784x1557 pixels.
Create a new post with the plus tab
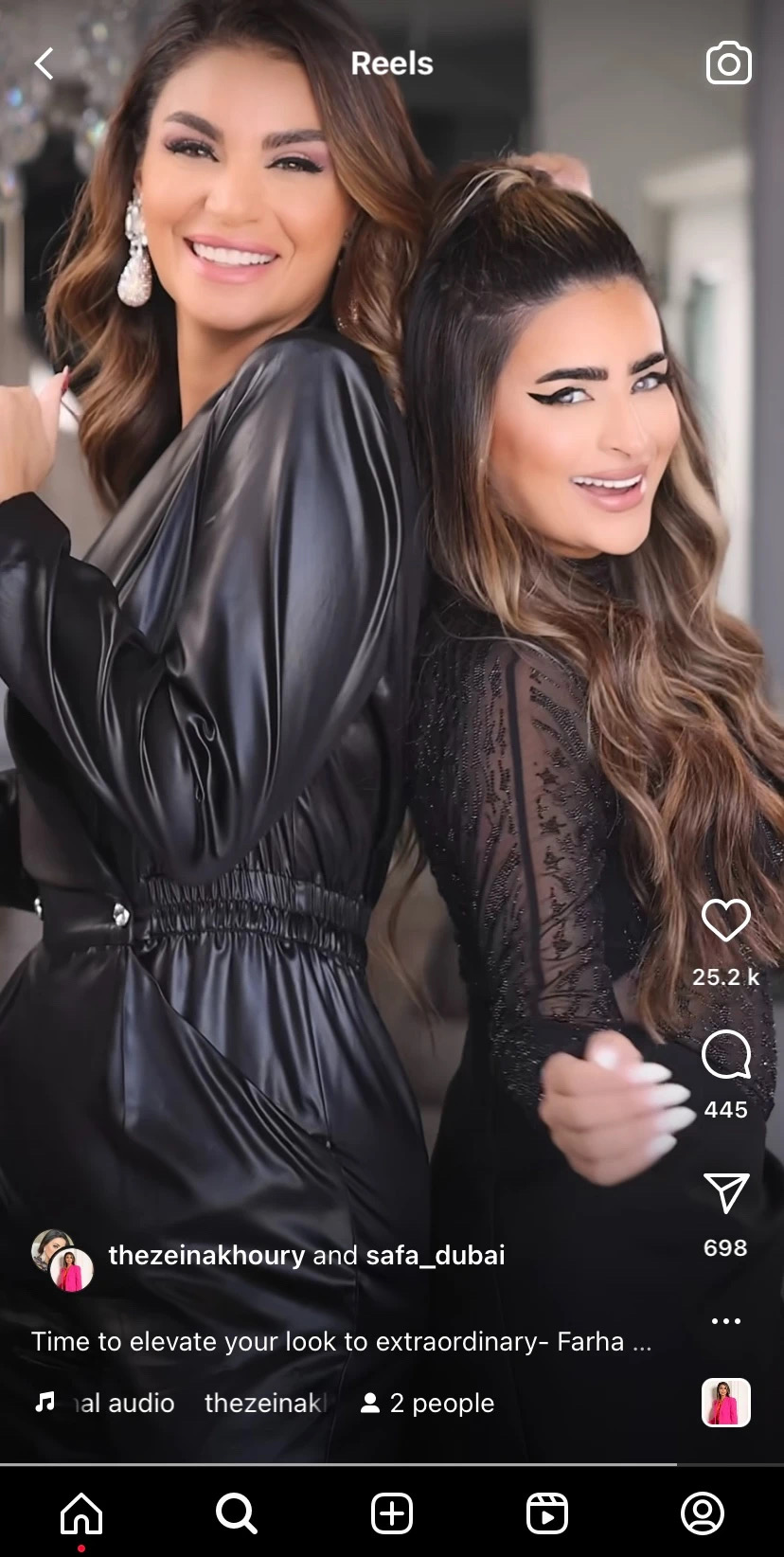(392, 1513)
